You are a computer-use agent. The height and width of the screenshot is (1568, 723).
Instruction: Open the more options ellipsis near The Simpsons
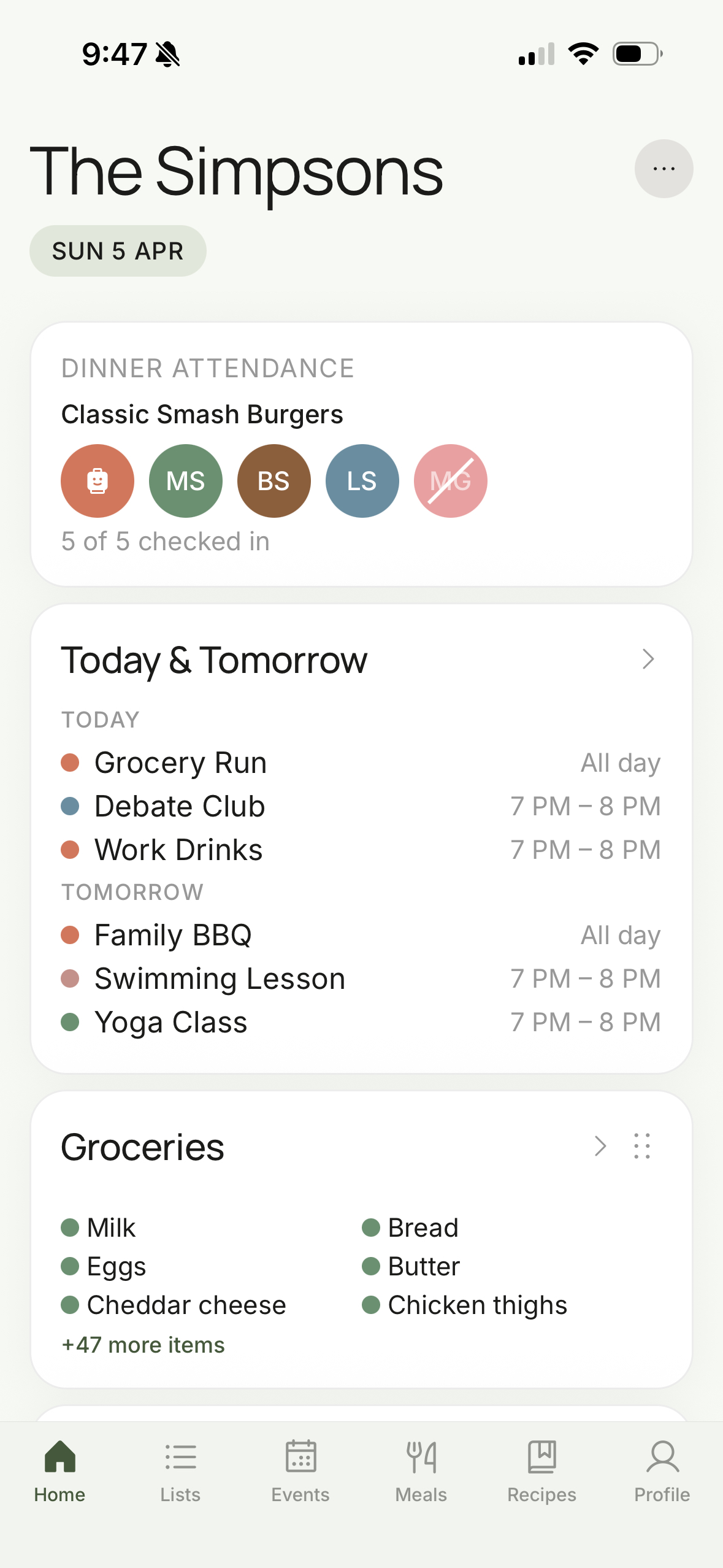point(664,168)
